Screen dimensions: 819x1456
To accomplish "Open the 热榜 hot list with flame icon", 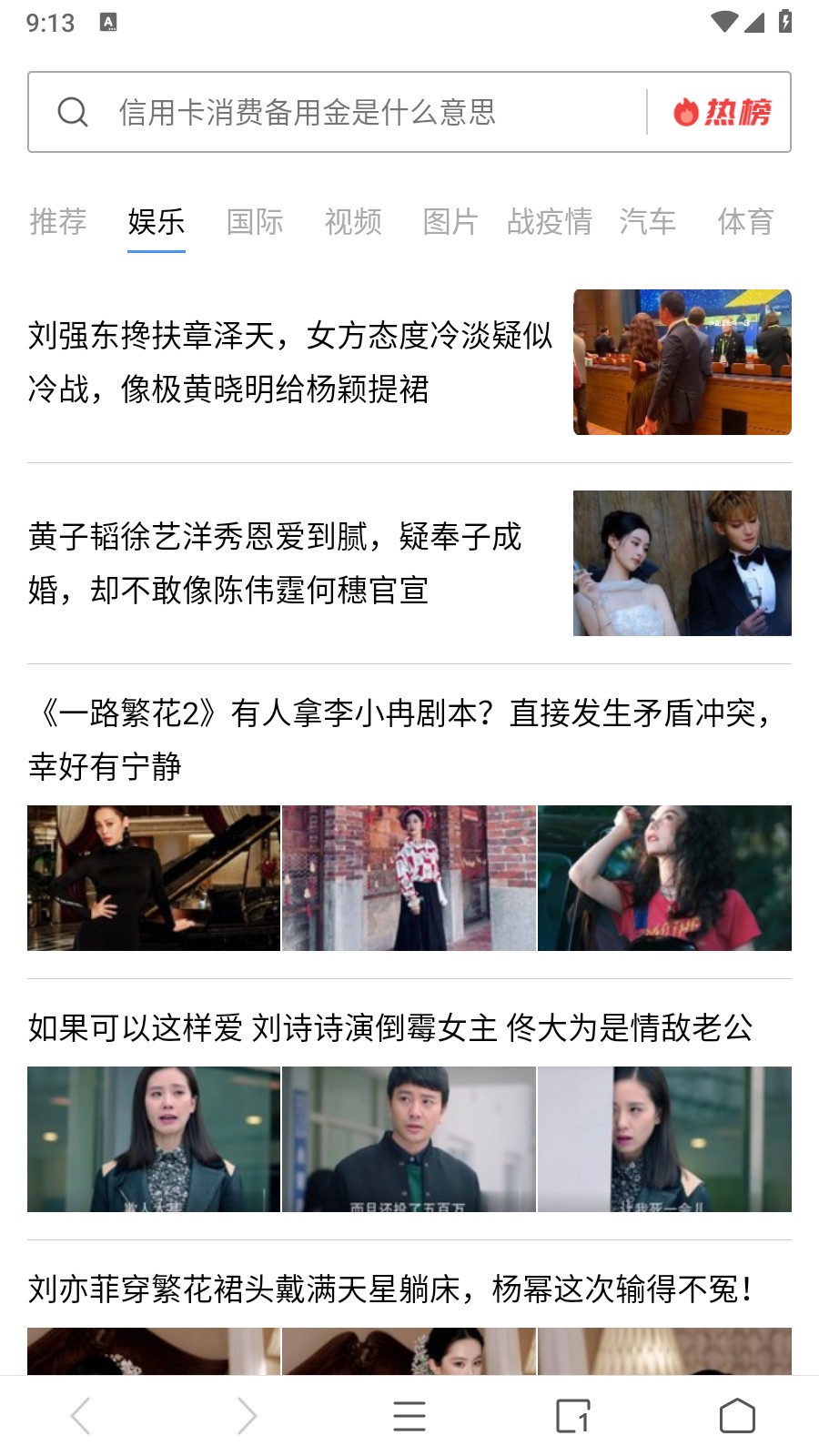I will 723,111.
